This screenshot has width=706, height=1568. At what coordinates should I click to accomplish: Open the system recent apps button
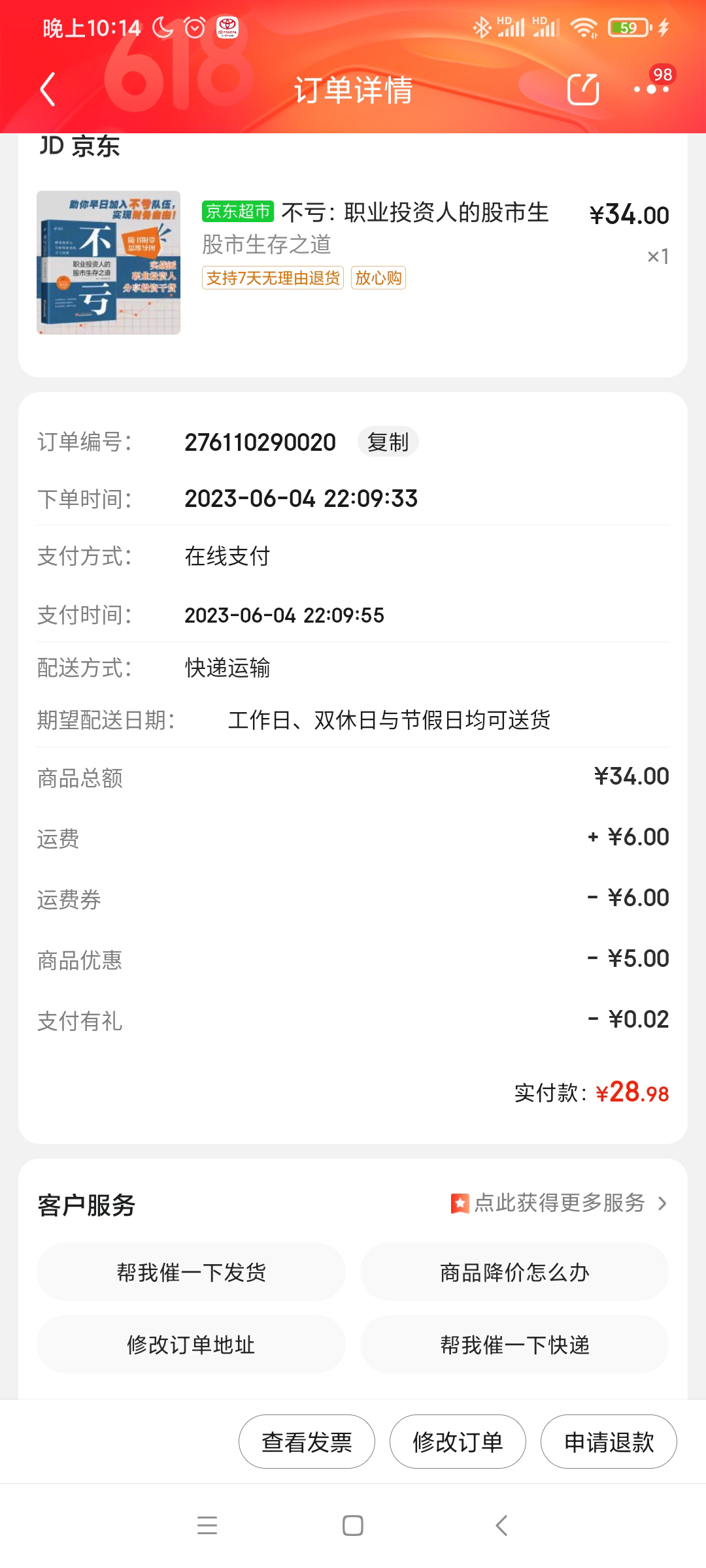[x=207, y=1526]
